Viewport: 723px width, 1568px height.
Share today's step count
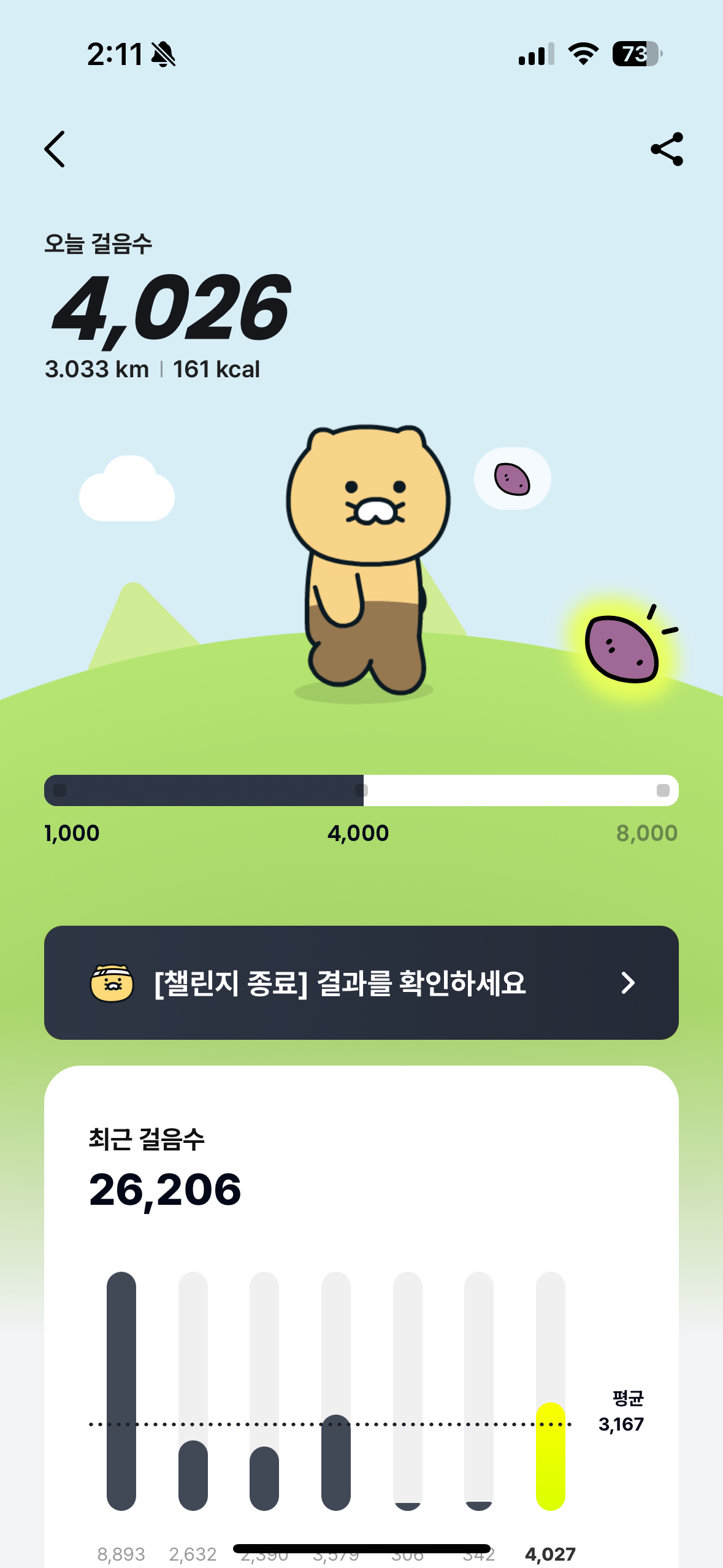click(667, 149)
